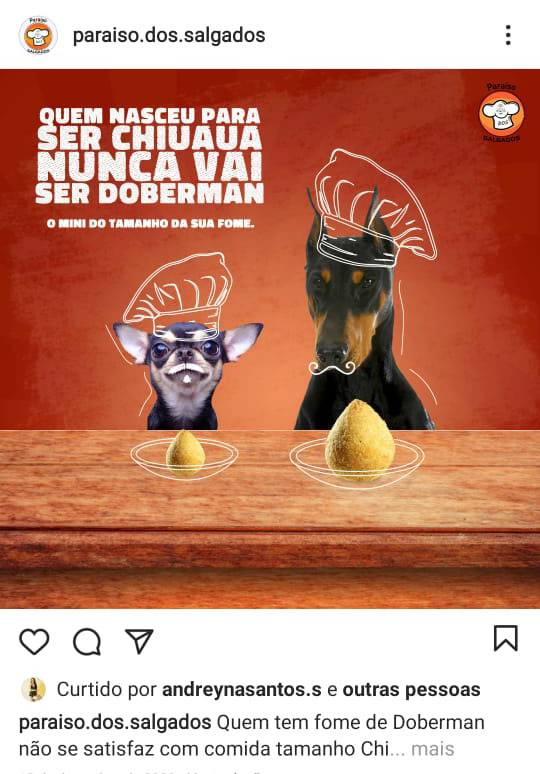Open the paraiso.dos.salgados username in header
This screenshot has height=774, width=540.
(169, 36)
